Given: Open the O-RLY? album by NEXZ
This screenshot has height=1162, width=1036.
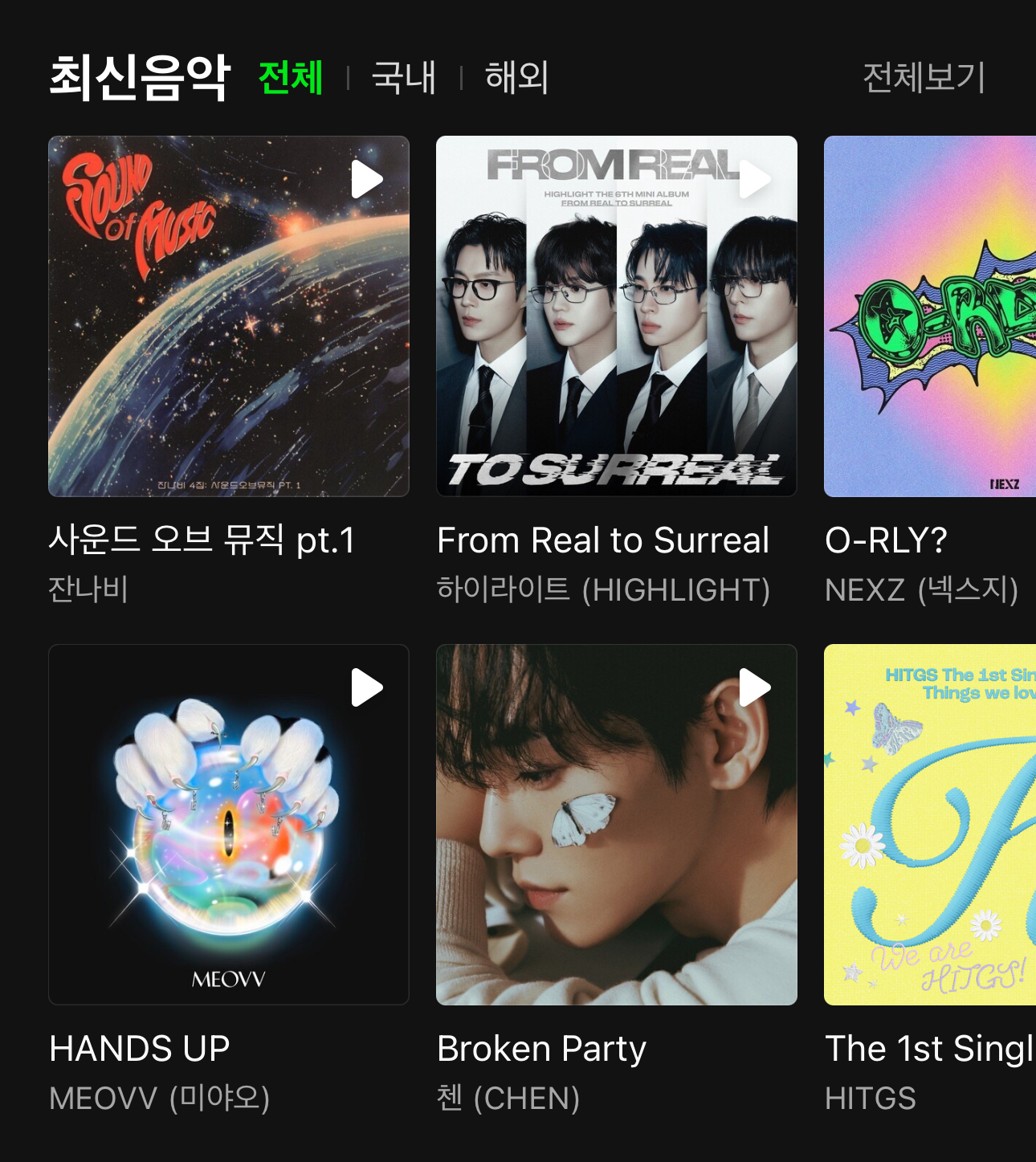Looking at the screenshot, I should [x=930, y=316].
